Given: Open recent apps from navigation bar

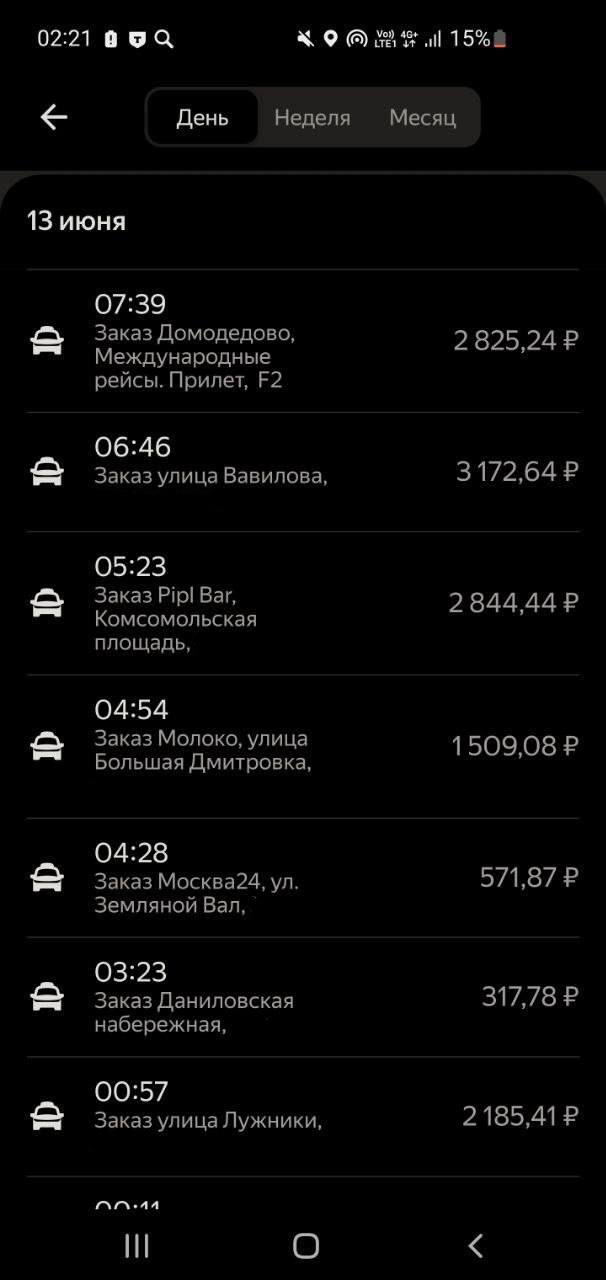Looking at the screenshot, I should click(x=136, y=1245).
